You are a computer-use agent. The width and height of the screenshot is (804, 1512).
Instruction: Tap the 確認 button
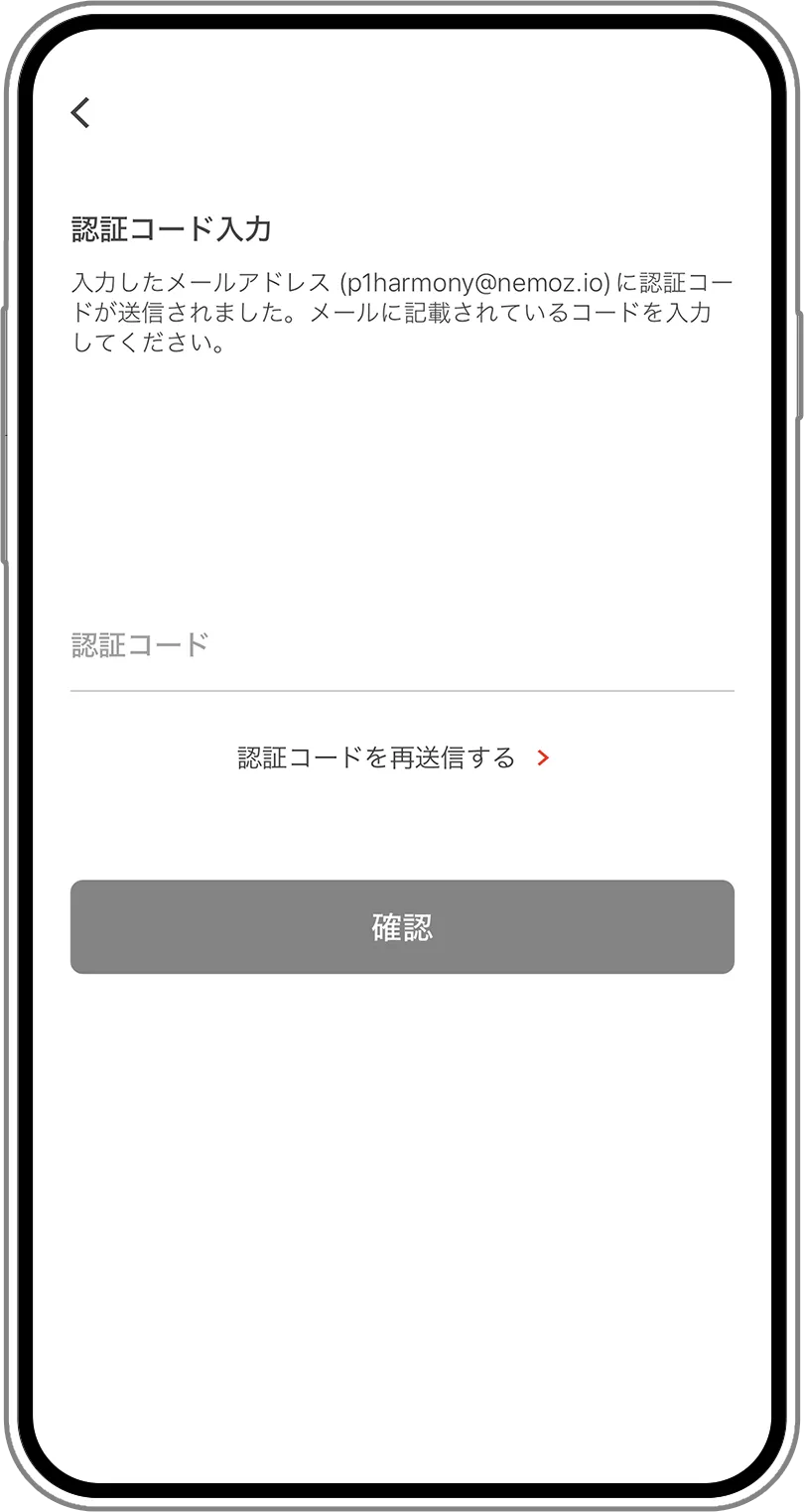point(402,927)
